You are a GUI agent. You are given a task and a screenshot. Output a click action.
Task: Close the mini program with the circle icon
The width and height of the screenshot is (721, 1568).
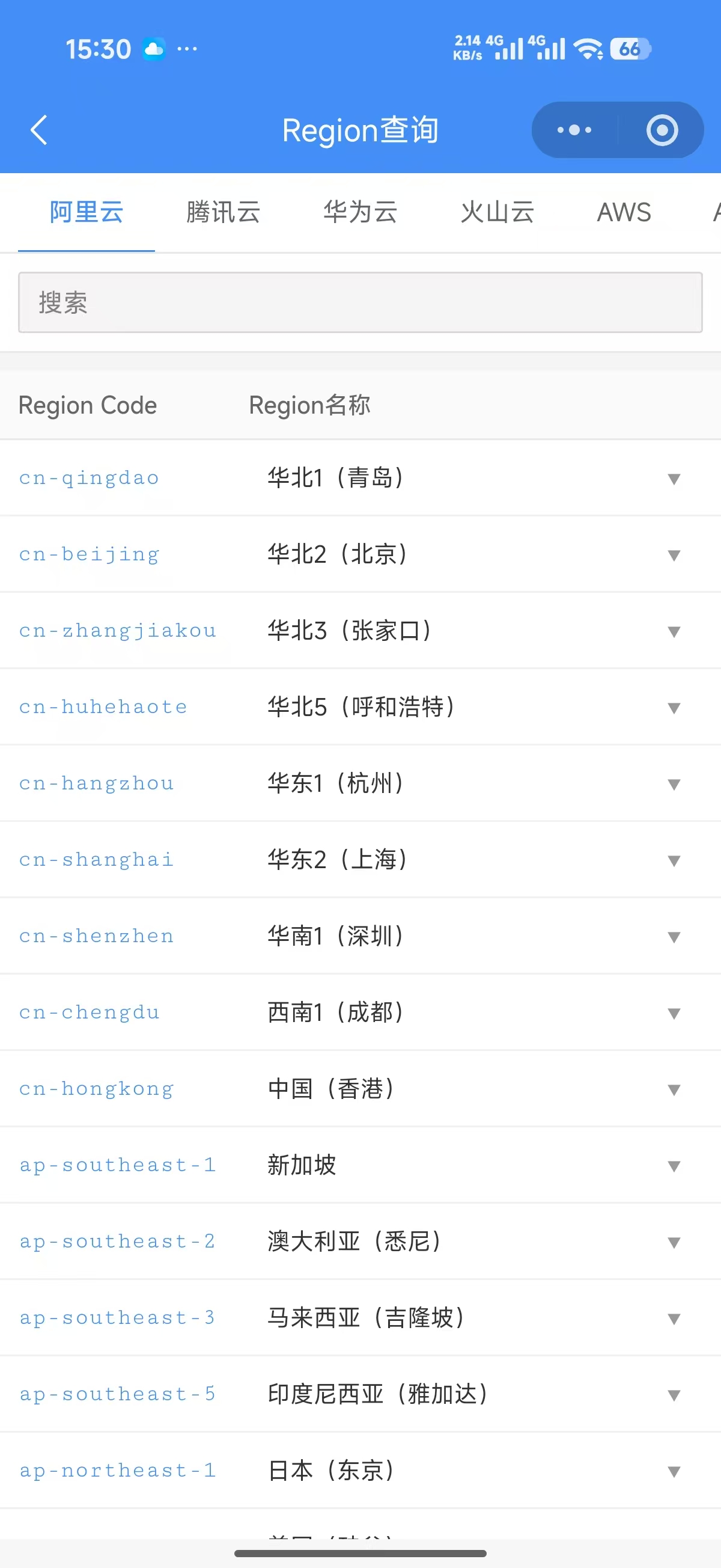pyautogui.click(x=662, y=130)
